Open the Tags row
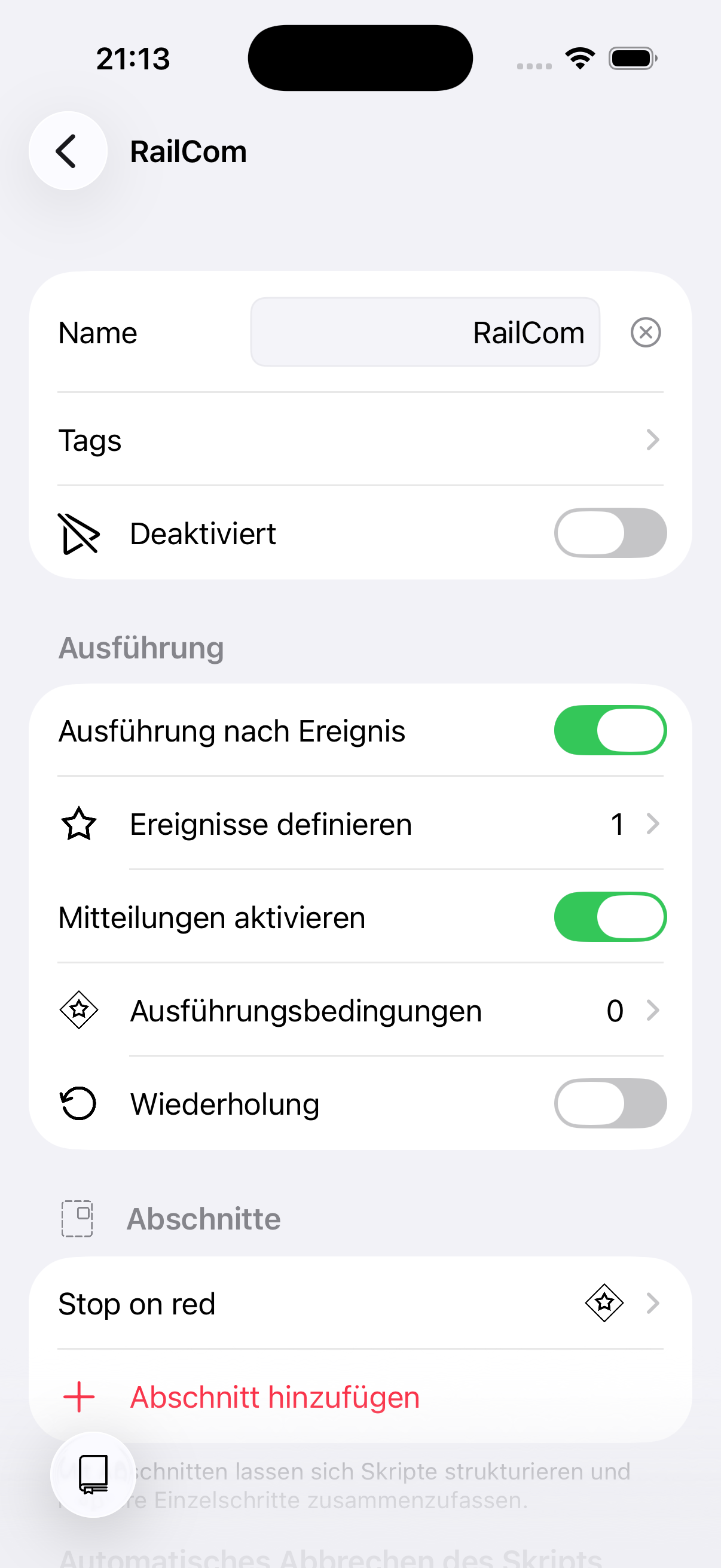Screen dimensions: 721x1568 pyautogui.click(x=360, y=440)
